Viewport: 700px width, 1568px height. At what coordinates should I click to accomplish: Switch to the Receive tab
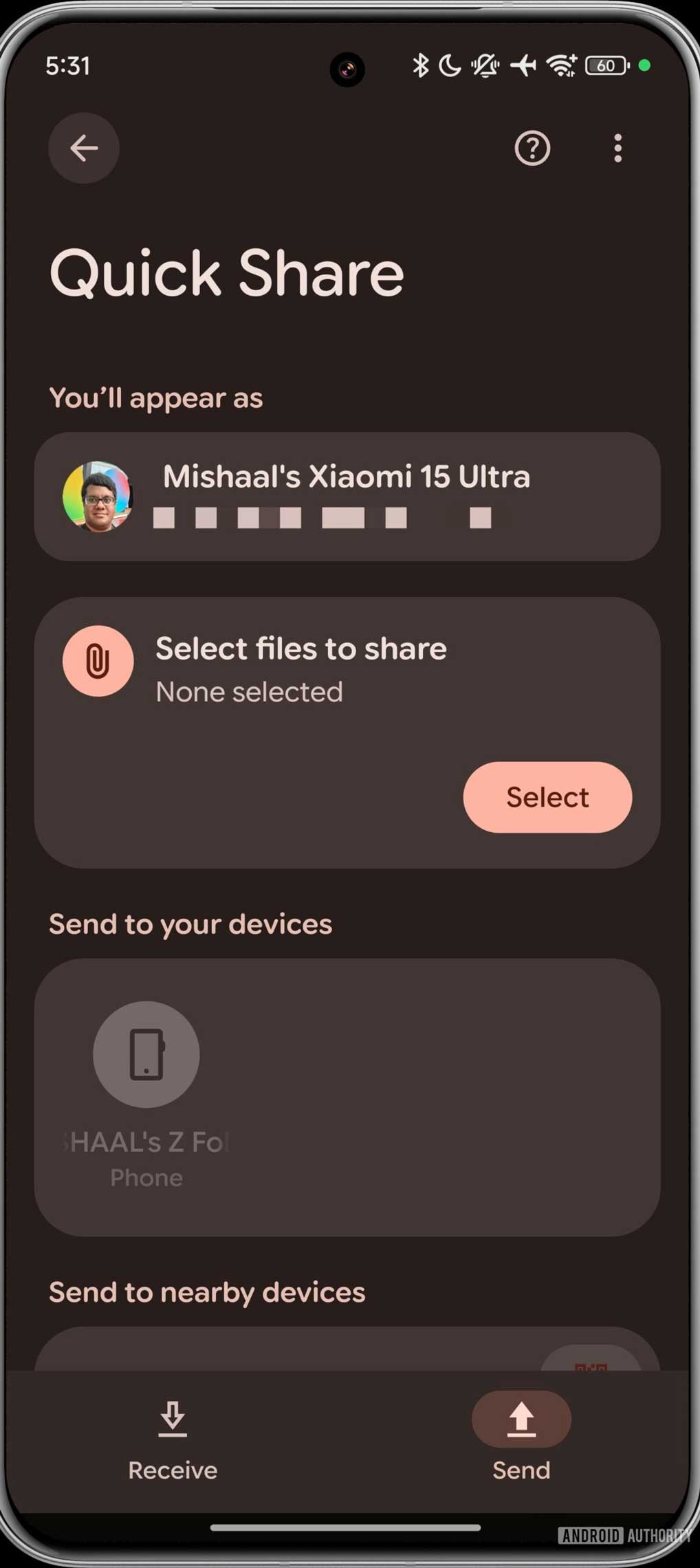(x=173, y=1440)
